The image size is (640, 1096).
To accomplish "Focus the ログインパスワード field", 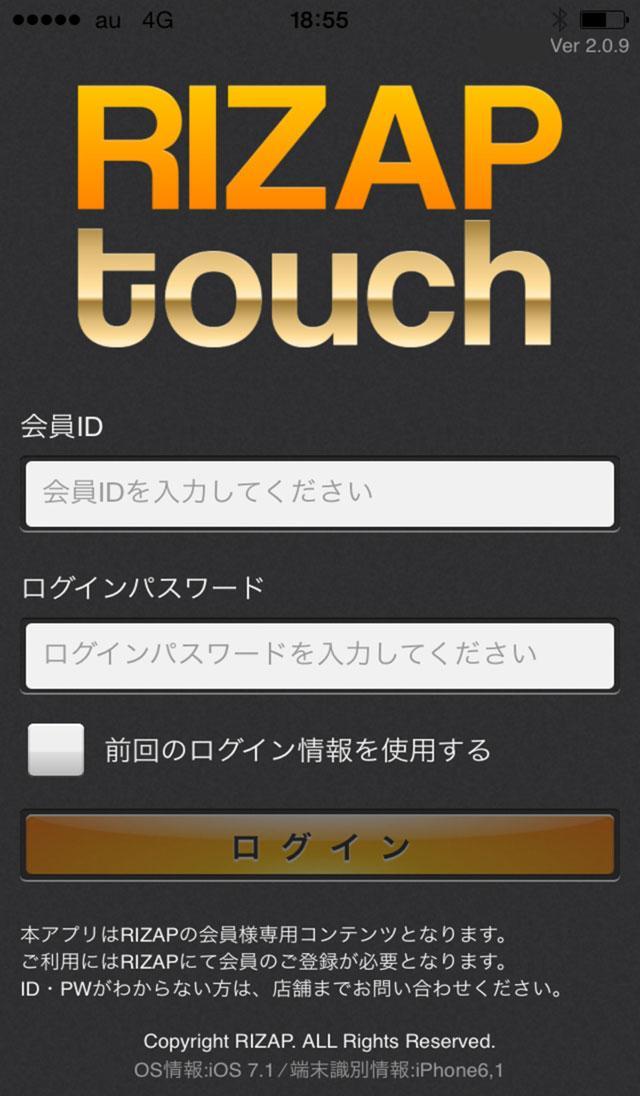I will tap(320, 655).
